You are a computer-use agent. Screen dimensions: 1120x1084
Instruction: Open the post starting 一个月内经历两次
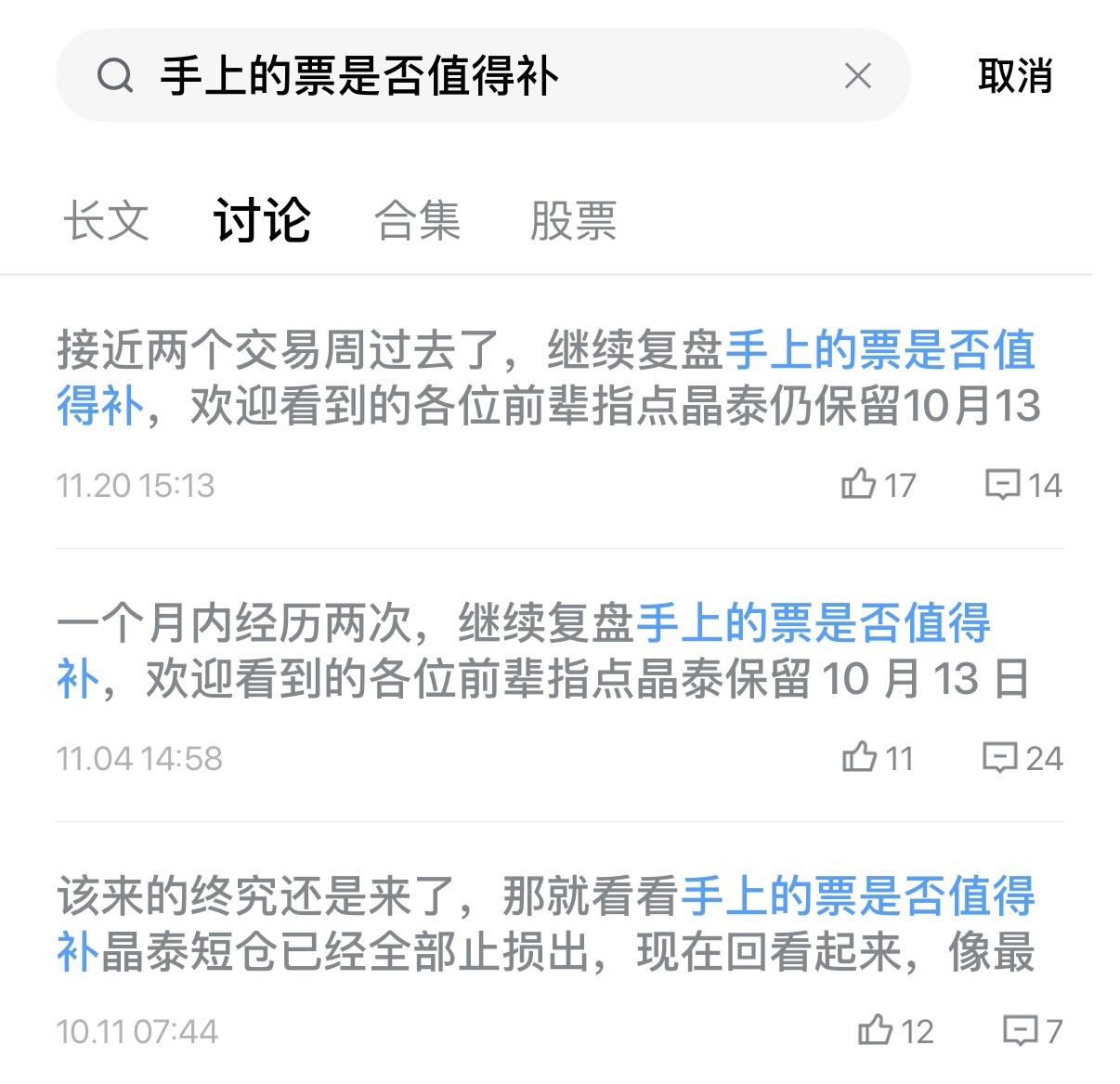543,651
